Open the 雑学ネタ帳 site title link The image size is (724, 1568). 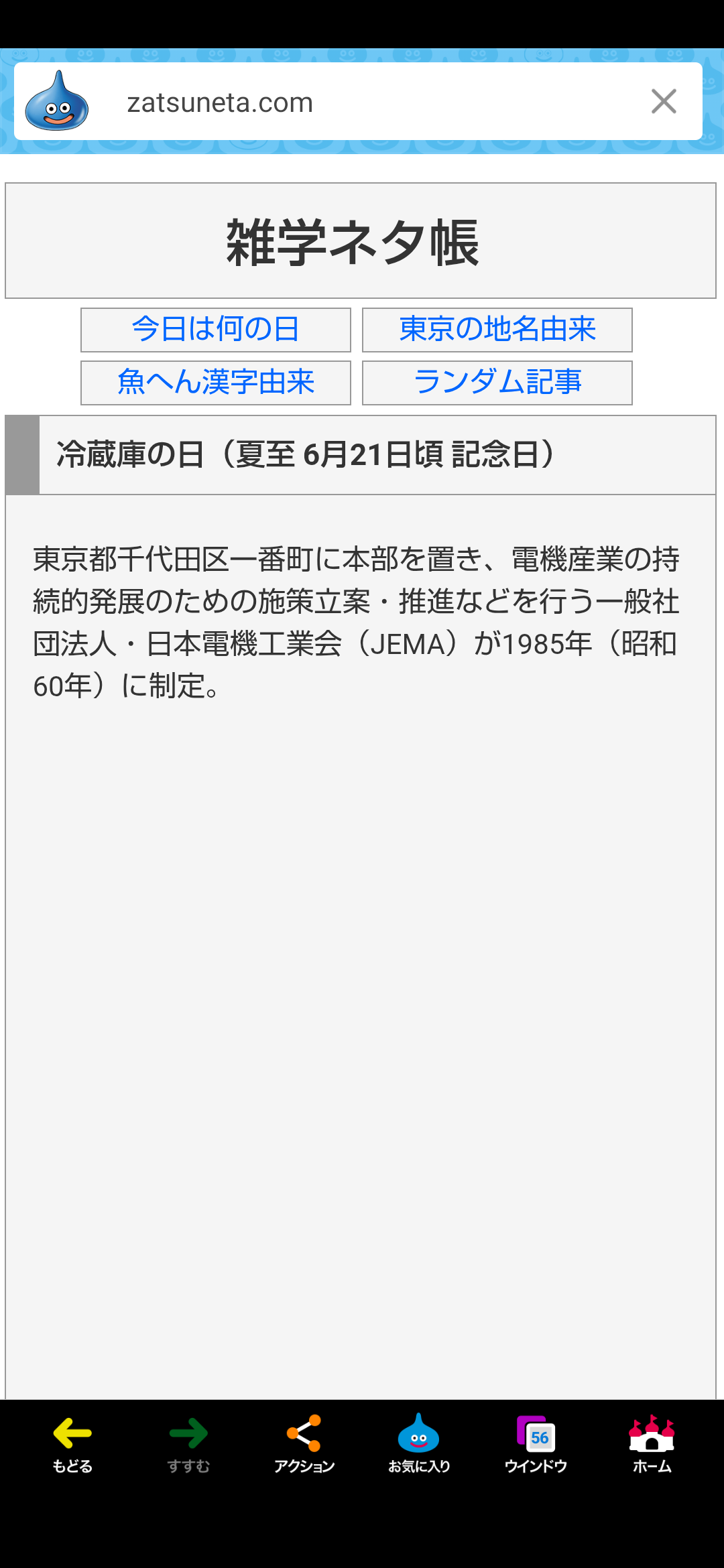[x=353, y=242]
